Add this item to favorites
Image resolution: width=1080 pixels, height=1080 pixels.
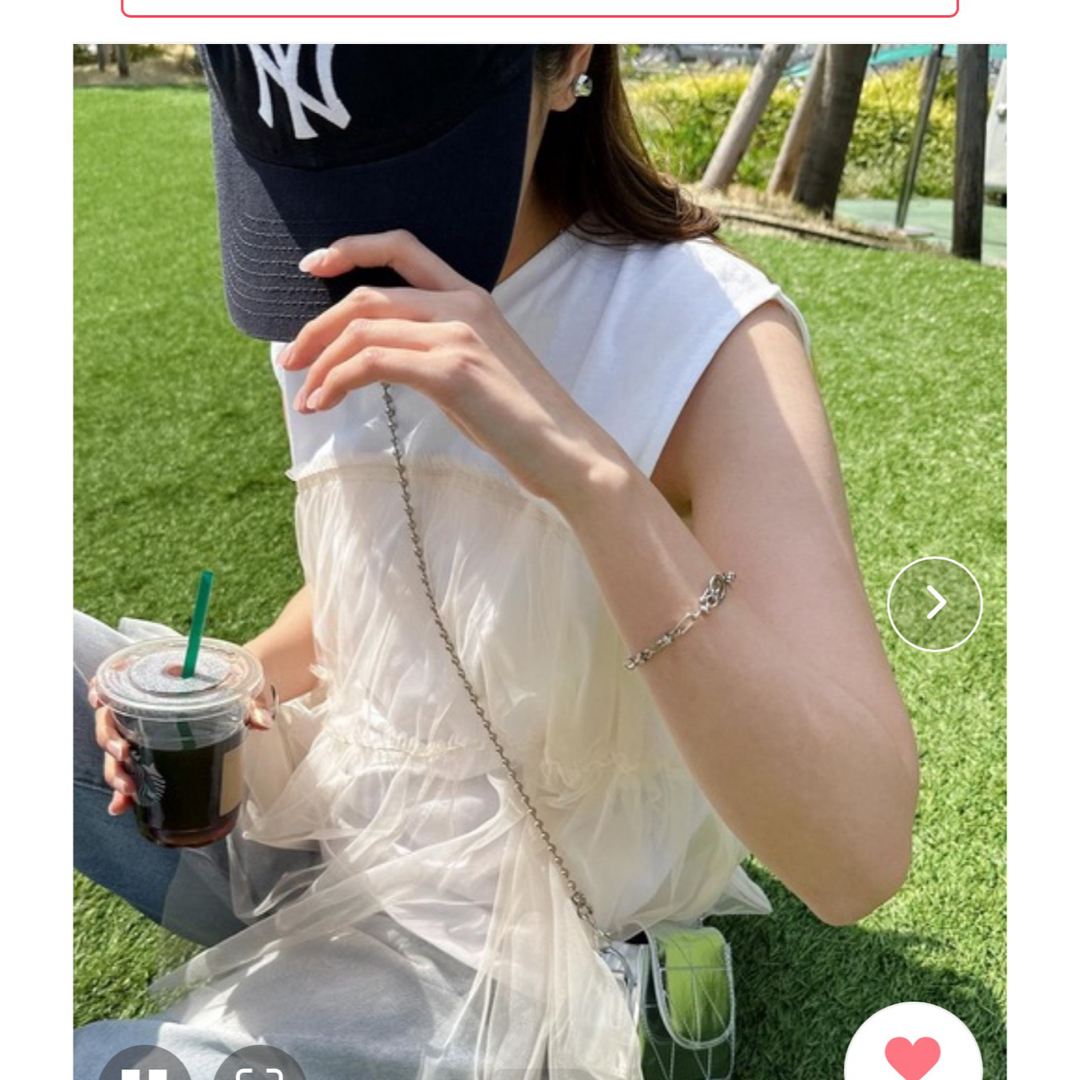(913, 1055)
